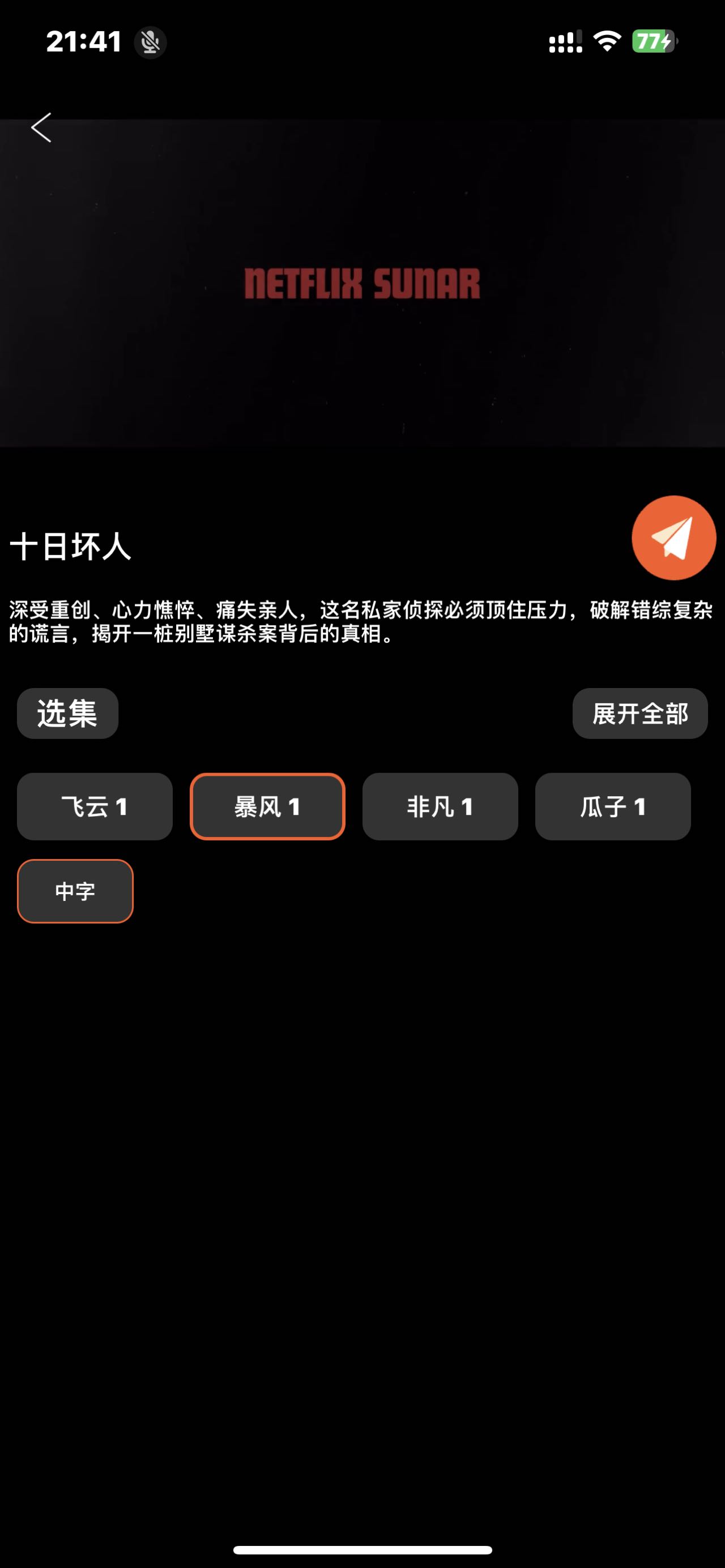Go back using the top-left arrow
Viewport: 725px width, 1568px height.
point(41,128)
